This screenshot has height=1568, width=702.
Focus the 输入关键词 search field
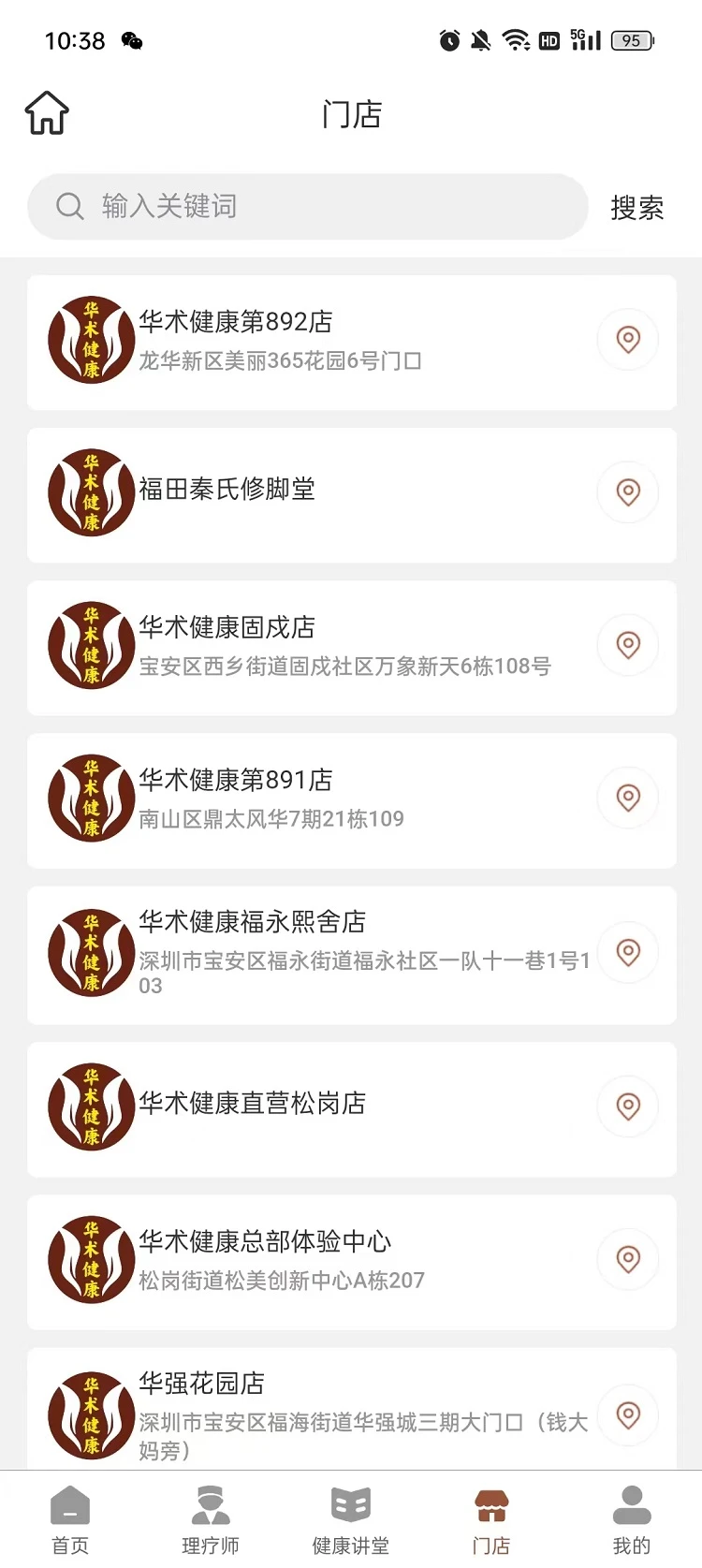[x=307, y=206]
